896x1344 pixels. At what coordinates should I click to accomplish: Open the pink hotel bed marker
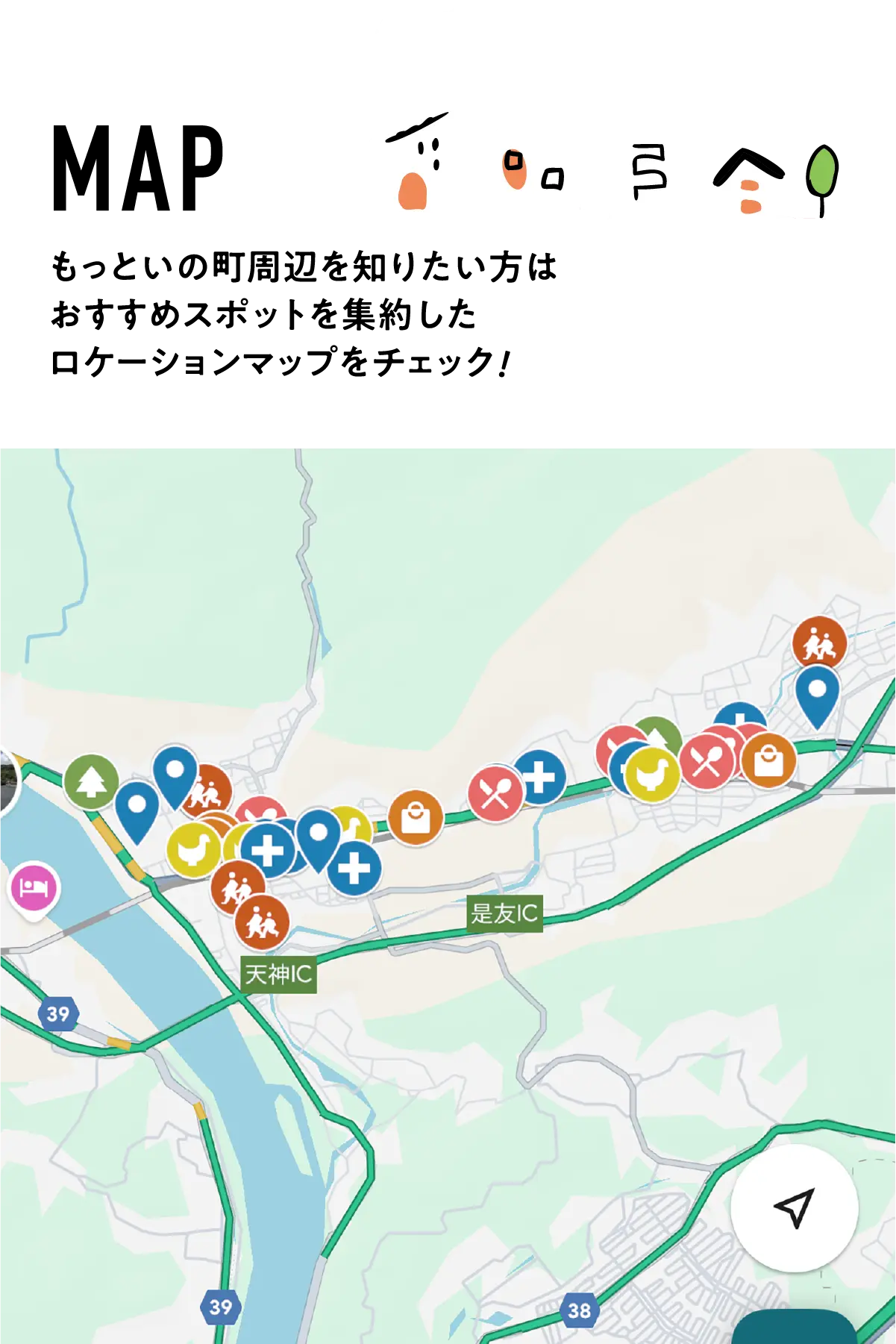pyautogui.click(x=34, y=888)
